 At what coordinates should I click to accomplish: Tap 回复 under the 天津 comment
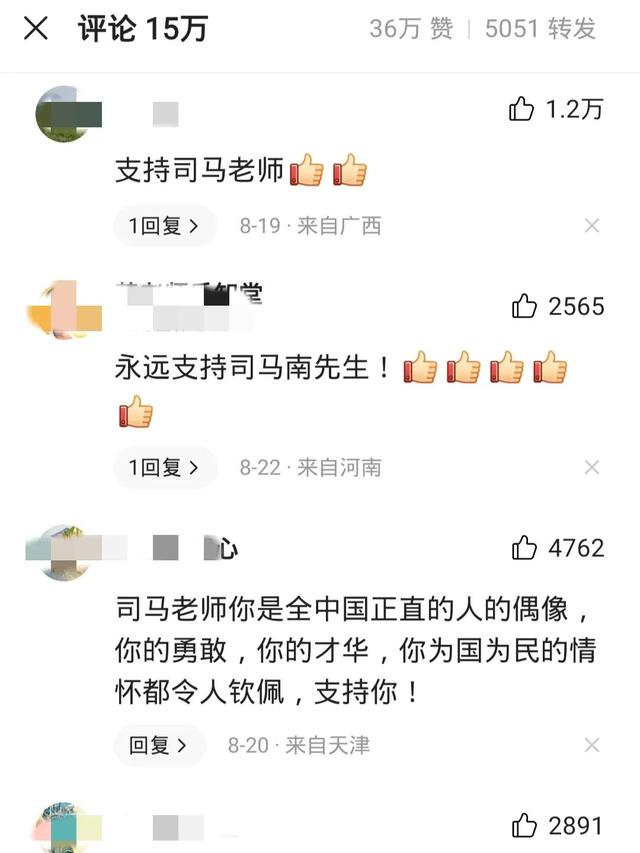click(160, 745)
